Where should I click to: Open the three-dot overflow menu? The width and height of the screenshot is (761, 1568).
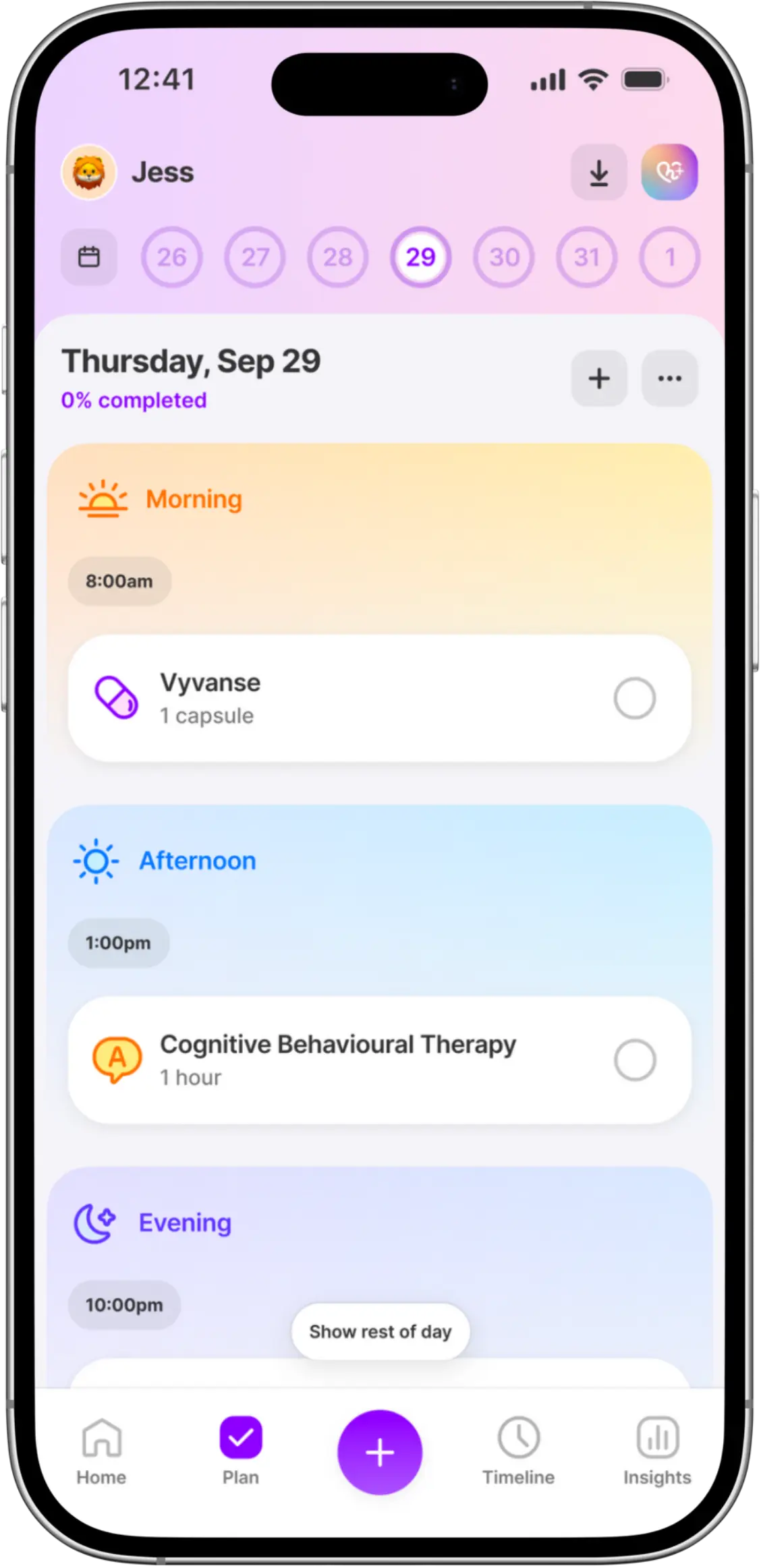pyautogui.click(x=669, y=378)
